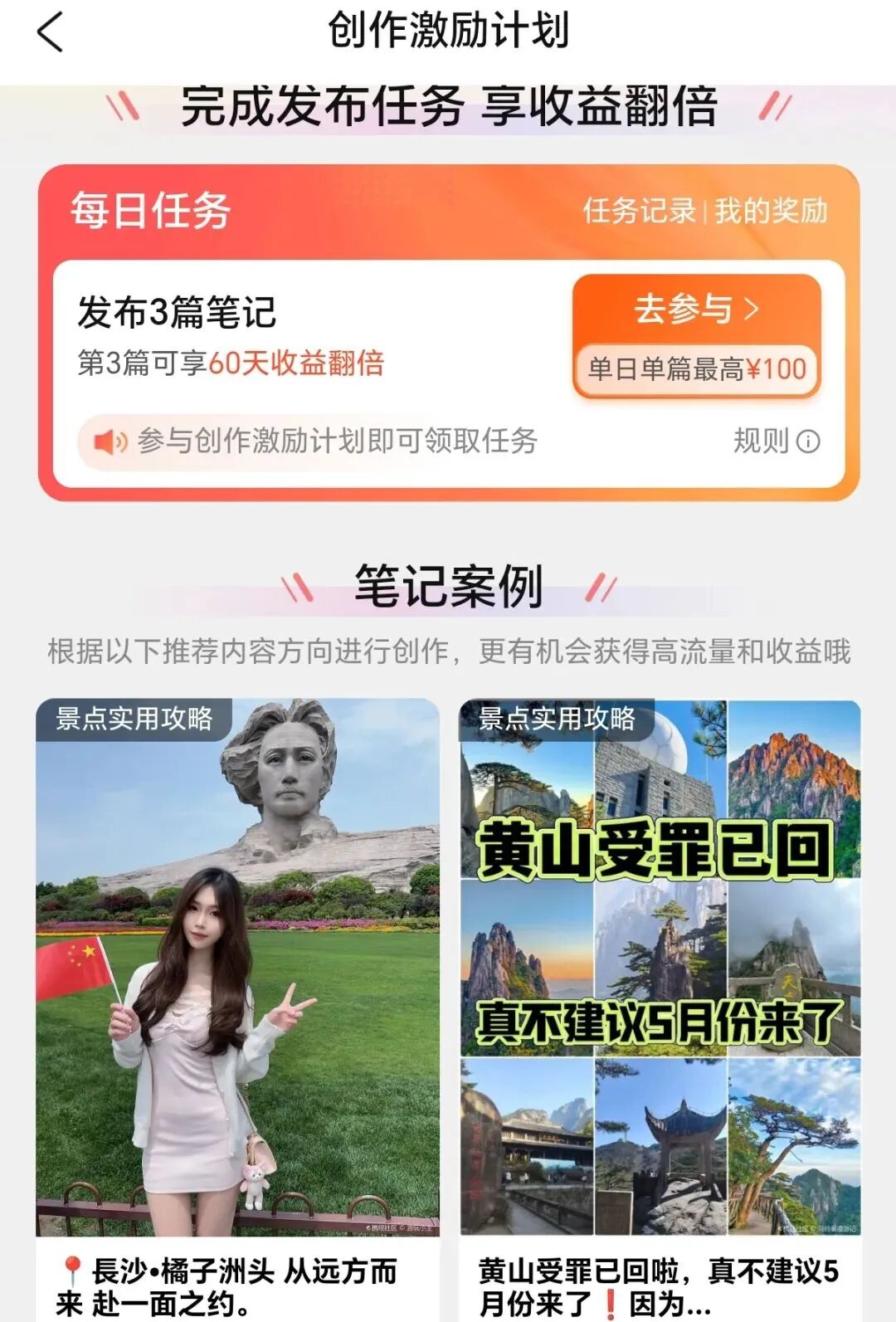Viewport: 896px width, 1322px height.
Task: Open 任务记录 task history
Action: coord(638,211)
